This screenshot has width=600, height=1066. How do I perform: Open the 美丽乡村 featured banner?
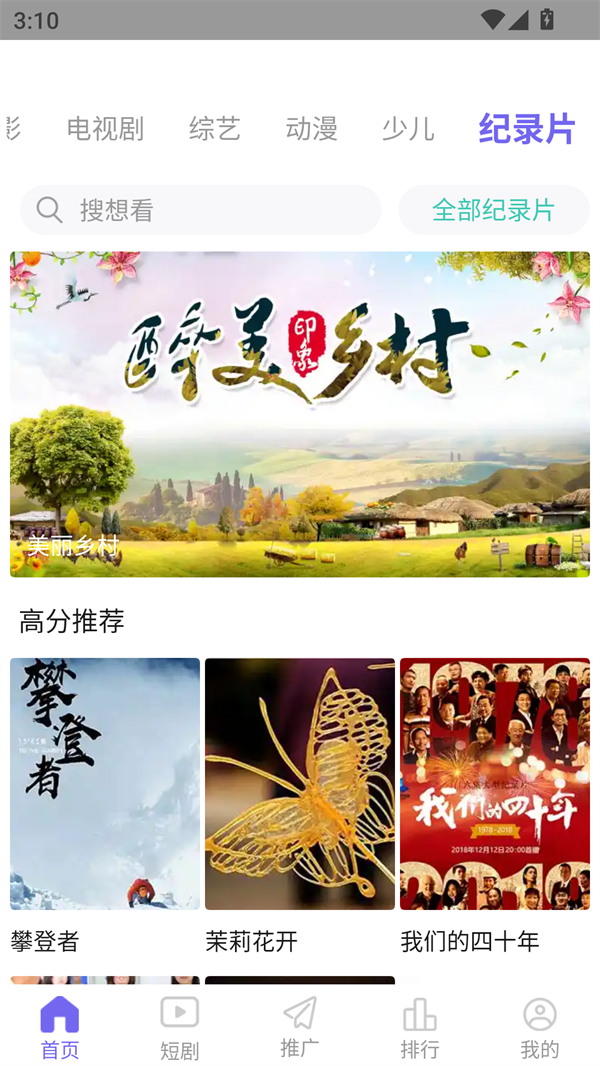point(300,414)
